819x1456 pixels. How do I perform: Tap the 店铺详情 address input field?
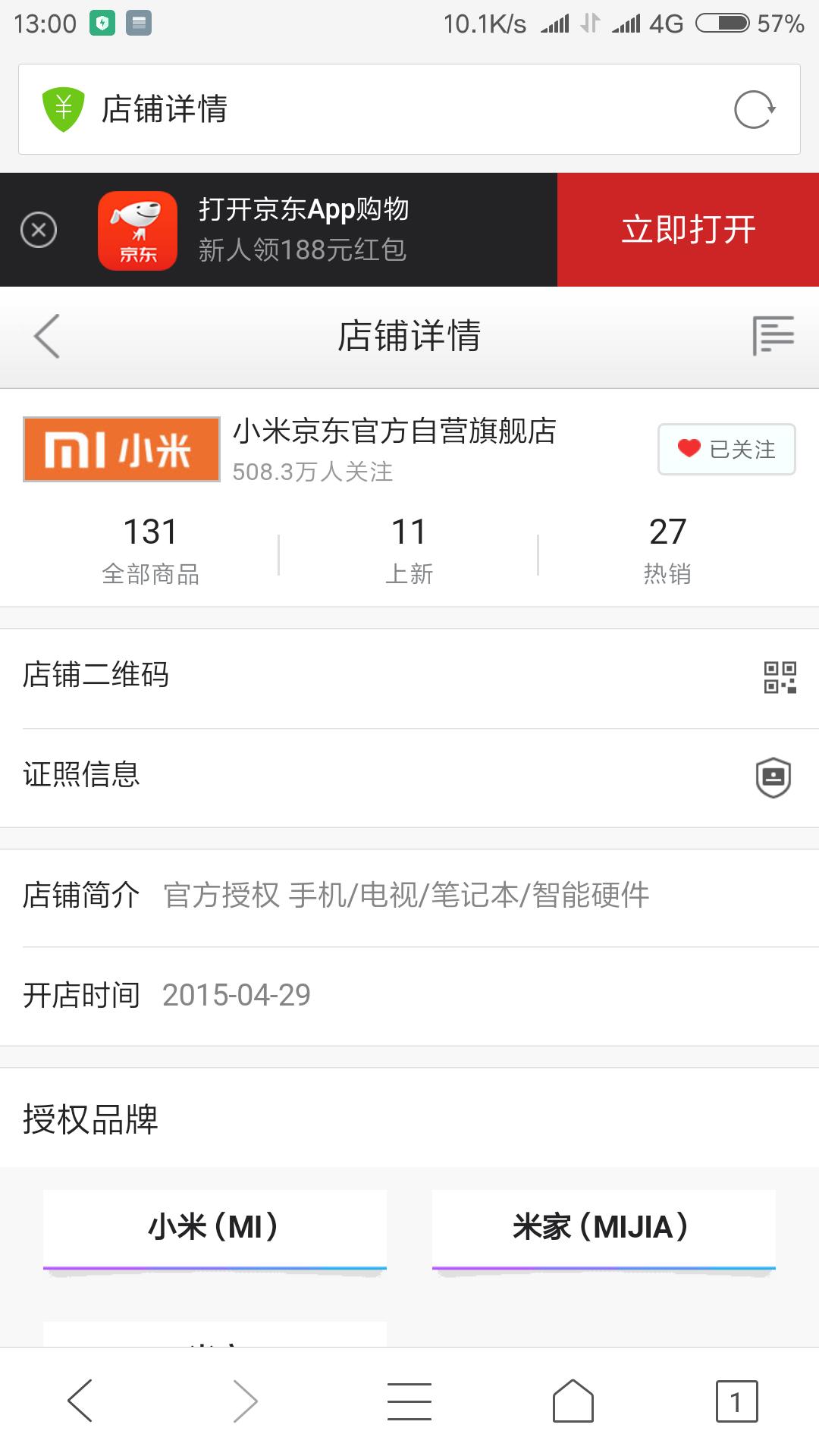(341, 107)
